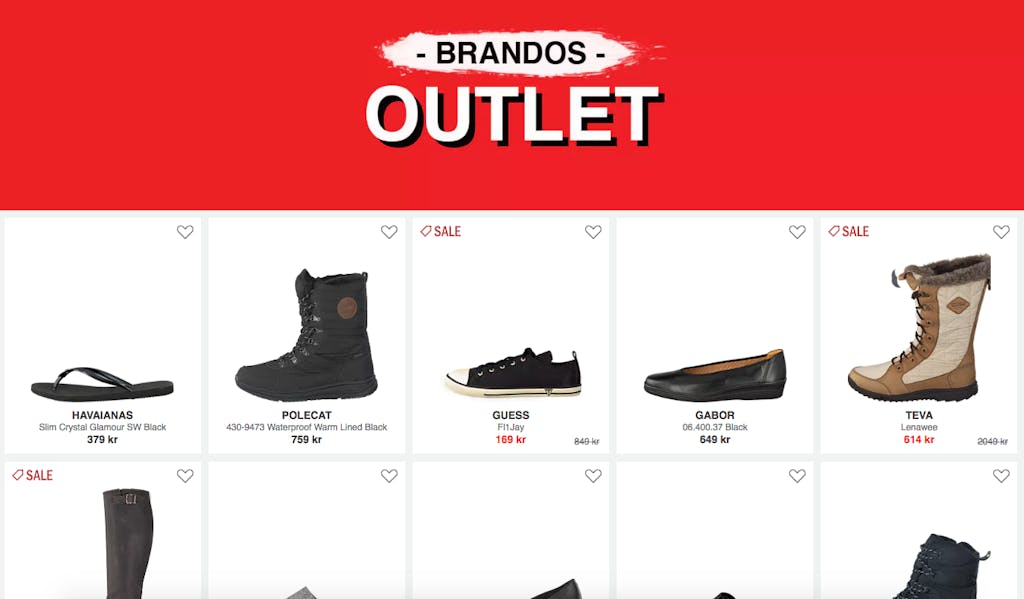Open the Teva Lenawee boot card
1024x599 pixels.
pyautogui.click(x=918, y=330)
